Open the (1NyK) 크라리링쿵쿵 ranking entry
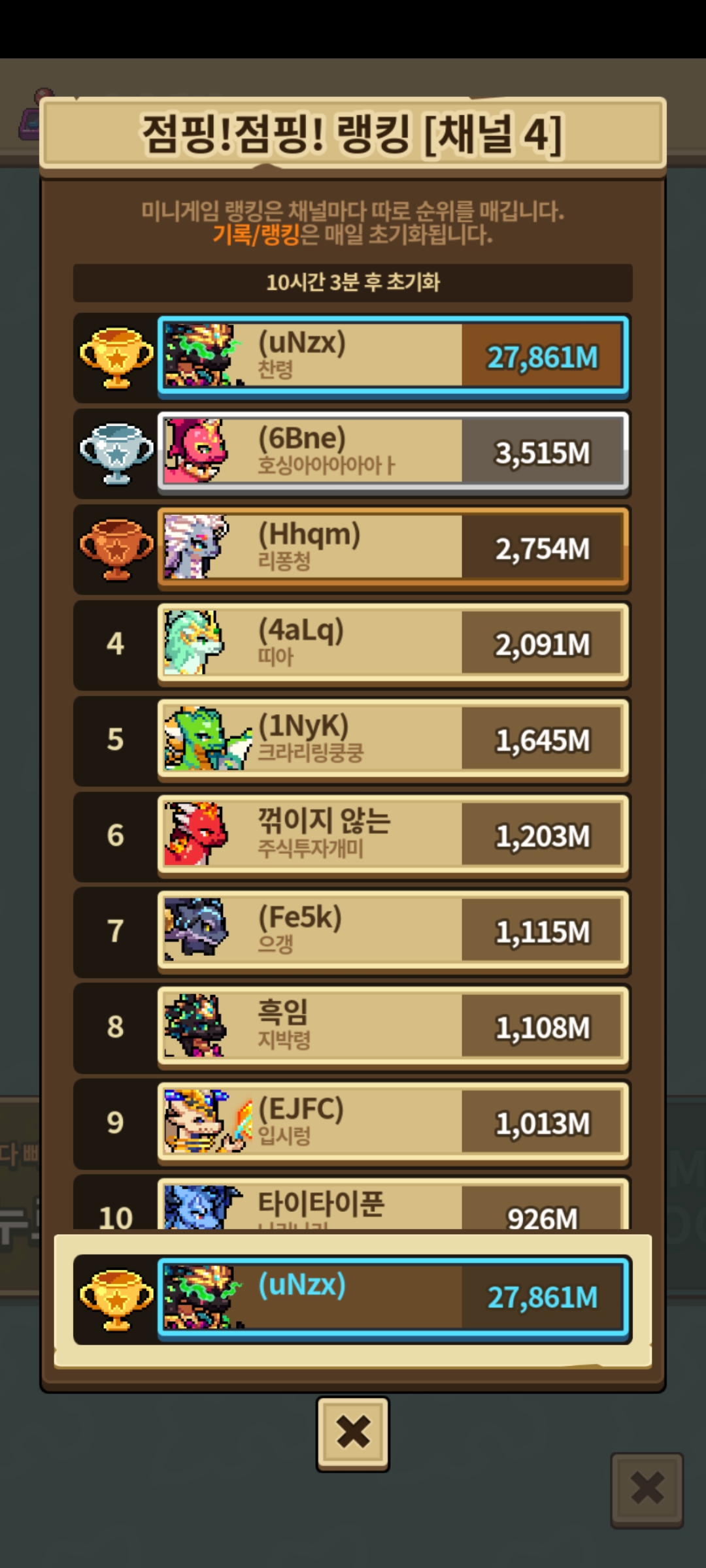 (x=392, y=739)
